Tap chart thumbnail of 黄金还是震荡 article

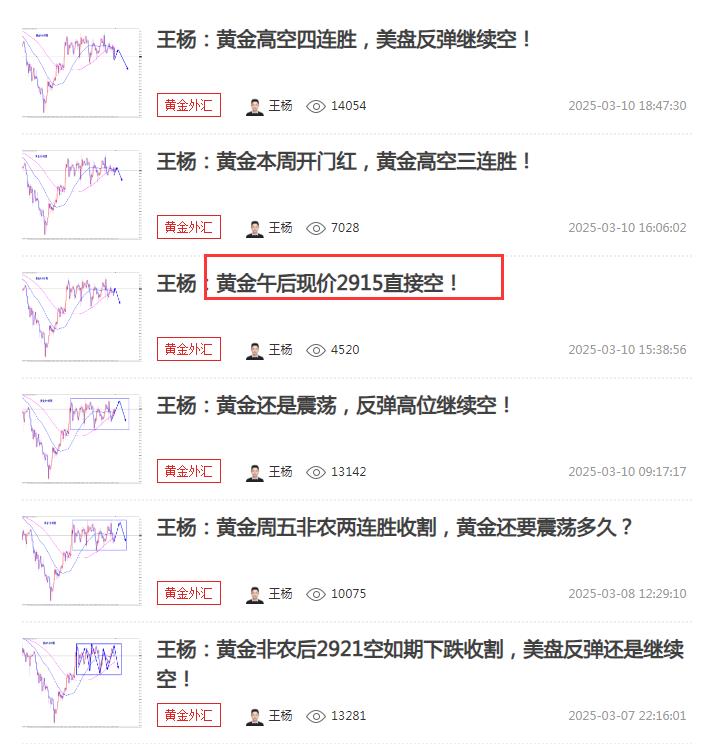(x=81, y=438)
